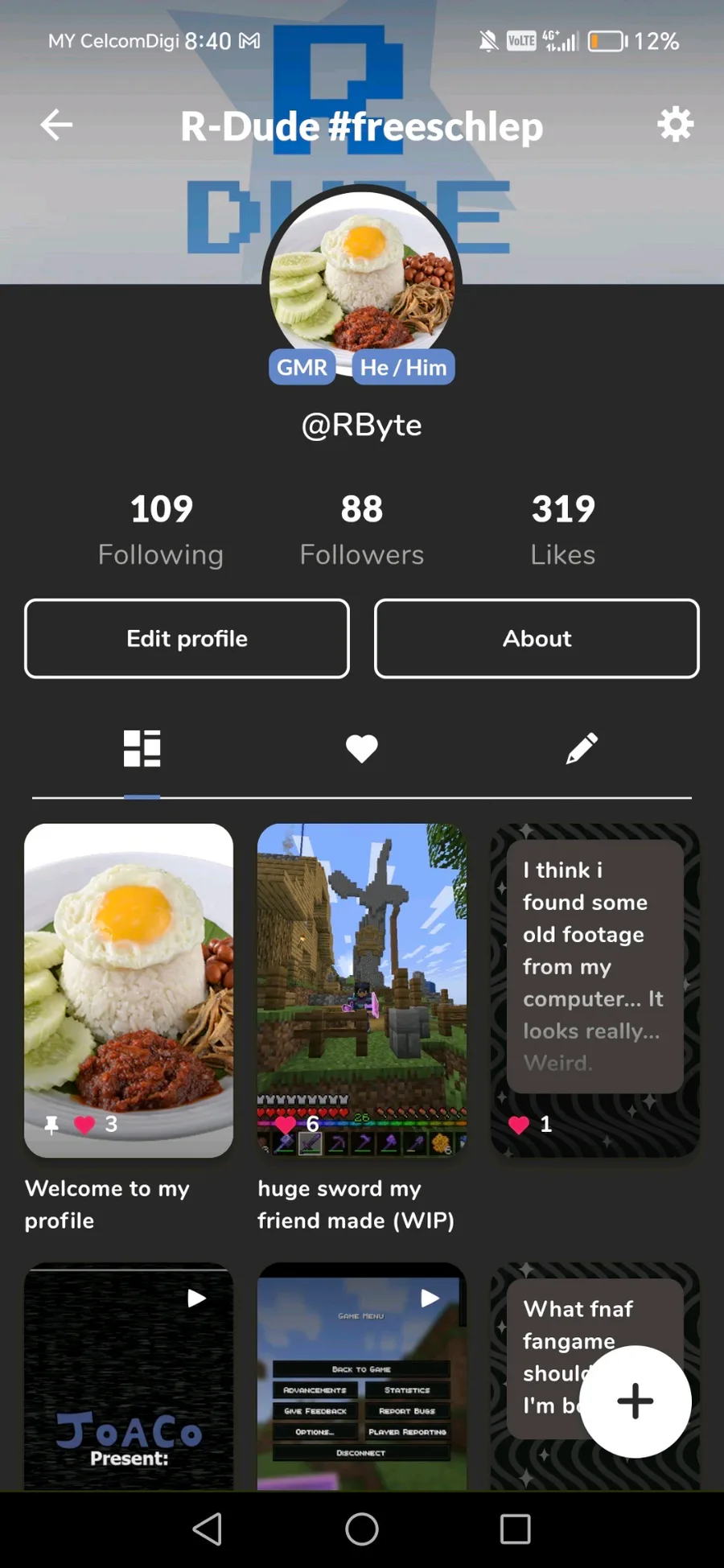724x1568 pixels.
Task: Open the Game Menu video post
Action: click(x=361, y=1376)
